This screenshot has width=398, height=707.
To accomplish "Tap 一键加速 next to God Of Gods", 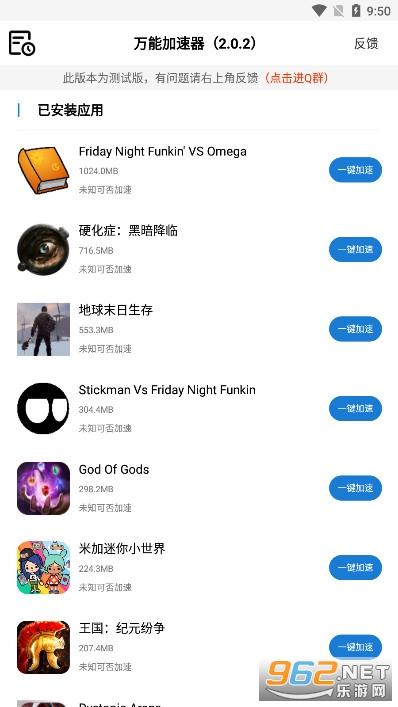I will pyautogui.click(x=355, y=488).
